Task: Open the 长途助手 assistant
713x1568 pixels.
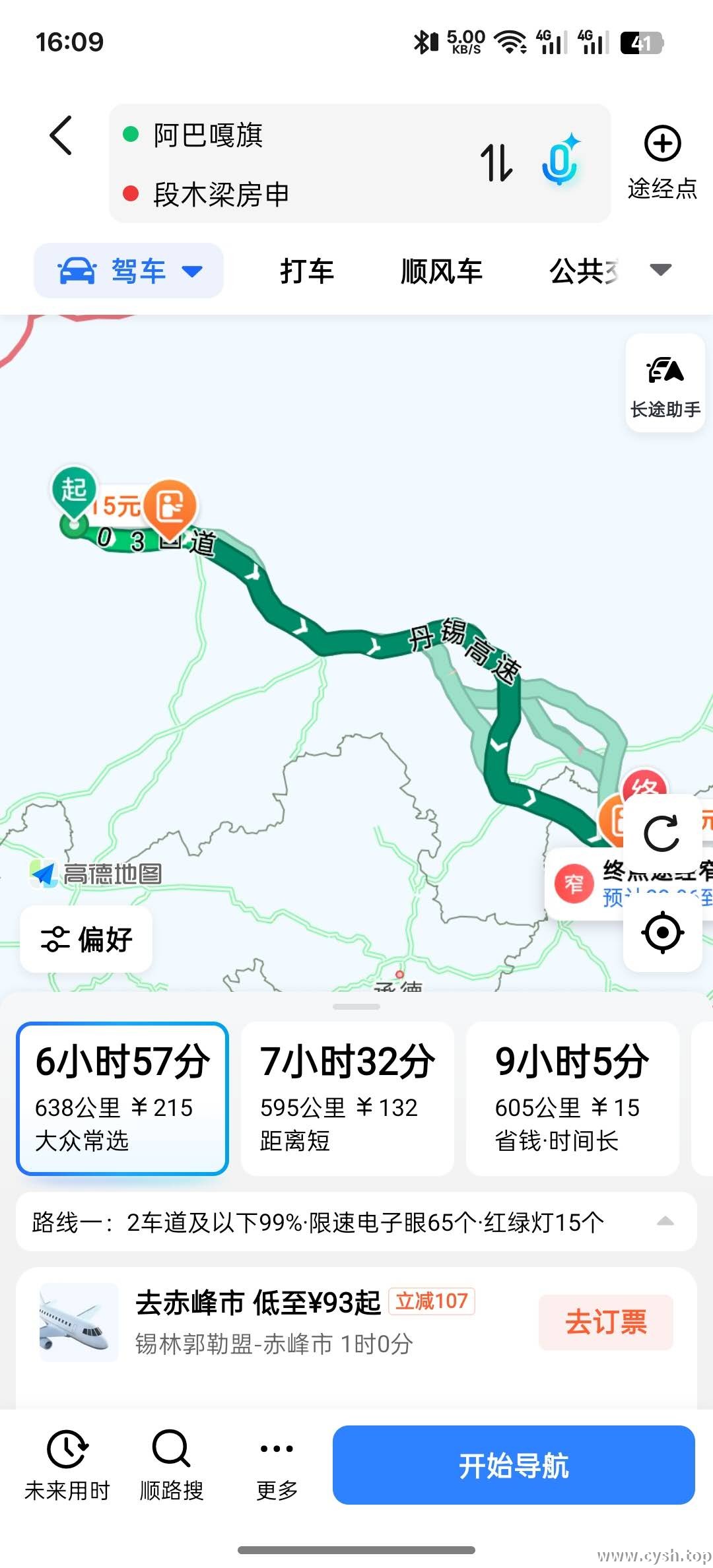Action: (x=665, y=383)
